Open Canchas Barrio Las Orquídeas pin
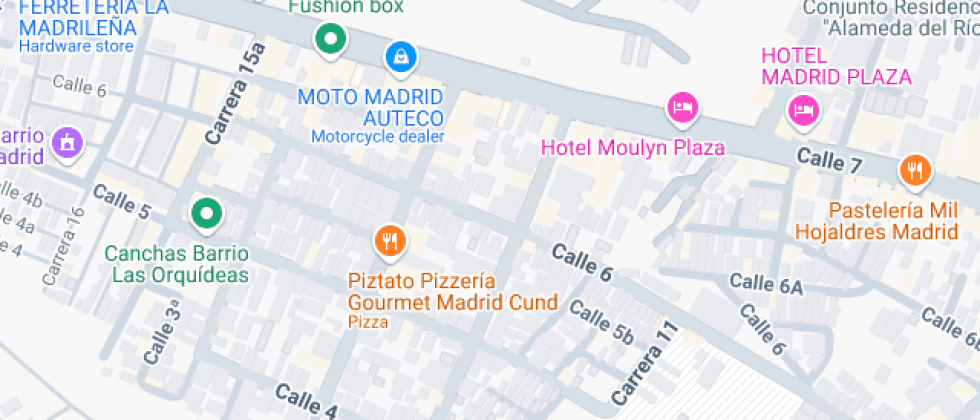Viewport: 980px width, 420px height. tap(206, 212)
